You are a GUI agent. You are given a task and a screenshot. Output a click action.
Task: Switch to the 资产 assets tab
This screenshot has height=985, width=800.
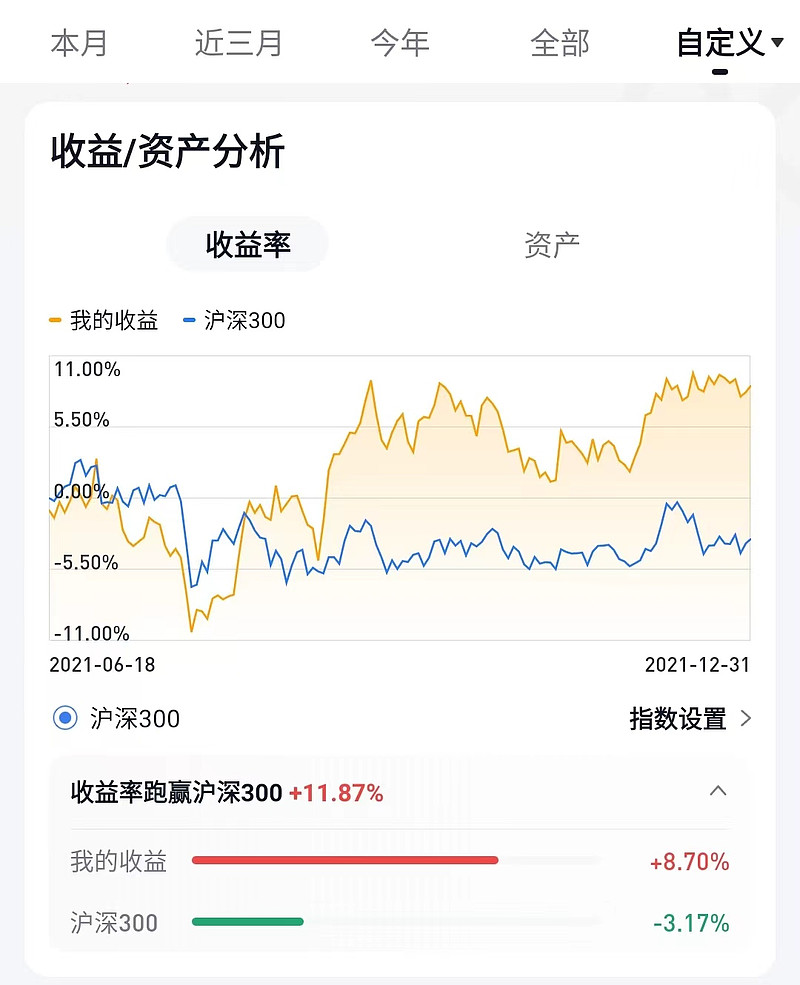[551, 243]
